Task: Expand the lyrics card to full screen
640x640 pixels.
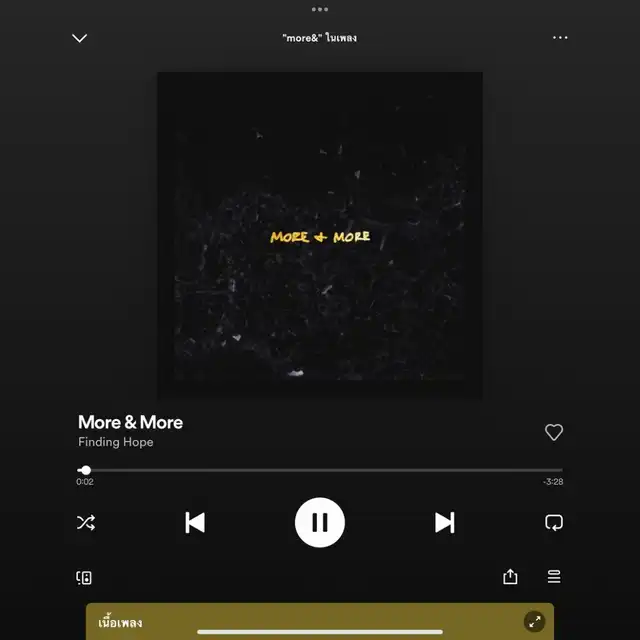Action: [x=535, y=622]
